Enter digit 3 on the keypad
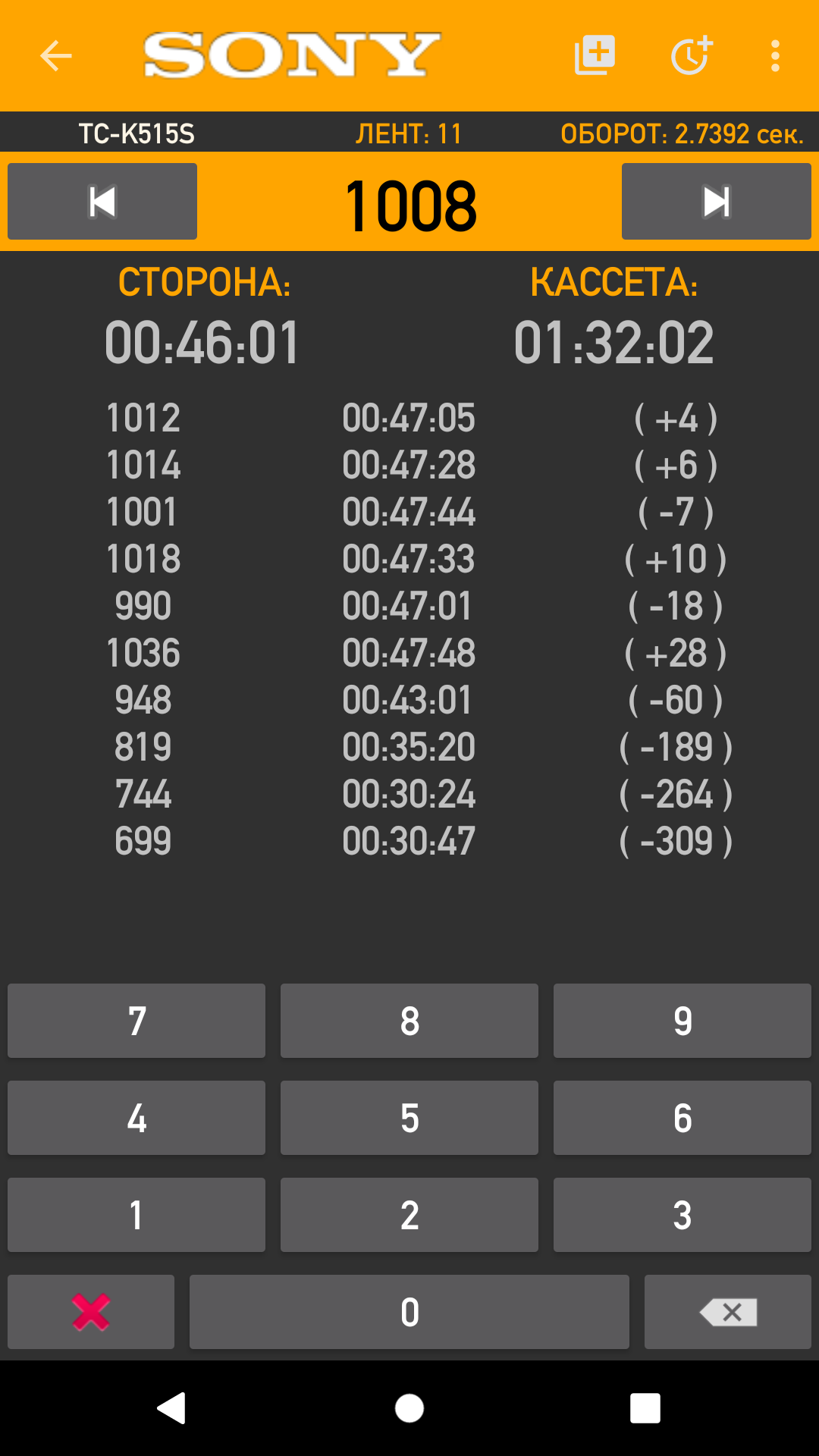This screenshot has width=819, height=1456. coord(682,1215)
